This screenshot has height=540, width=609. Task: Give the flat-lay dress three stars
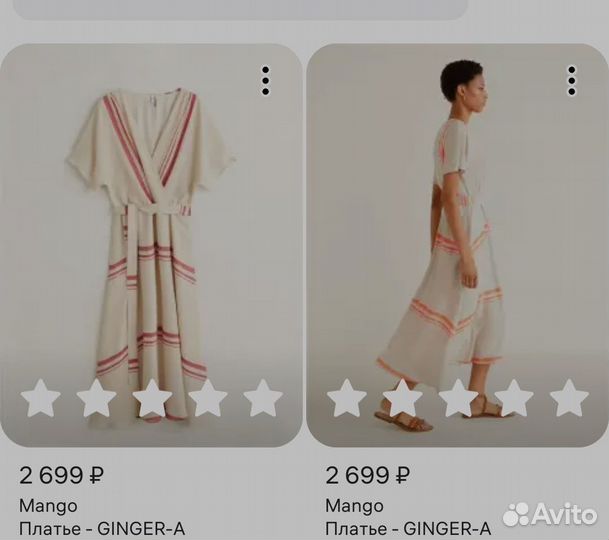[x=152, y=398]
